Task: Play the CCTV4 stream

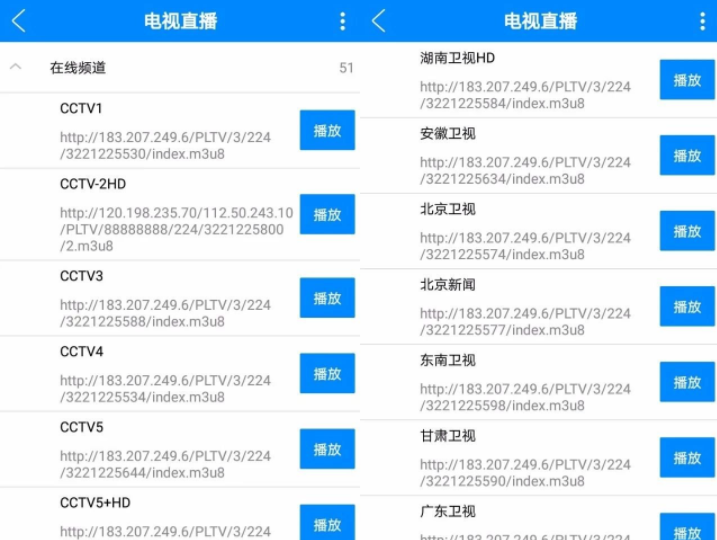Action: (327, 373)
